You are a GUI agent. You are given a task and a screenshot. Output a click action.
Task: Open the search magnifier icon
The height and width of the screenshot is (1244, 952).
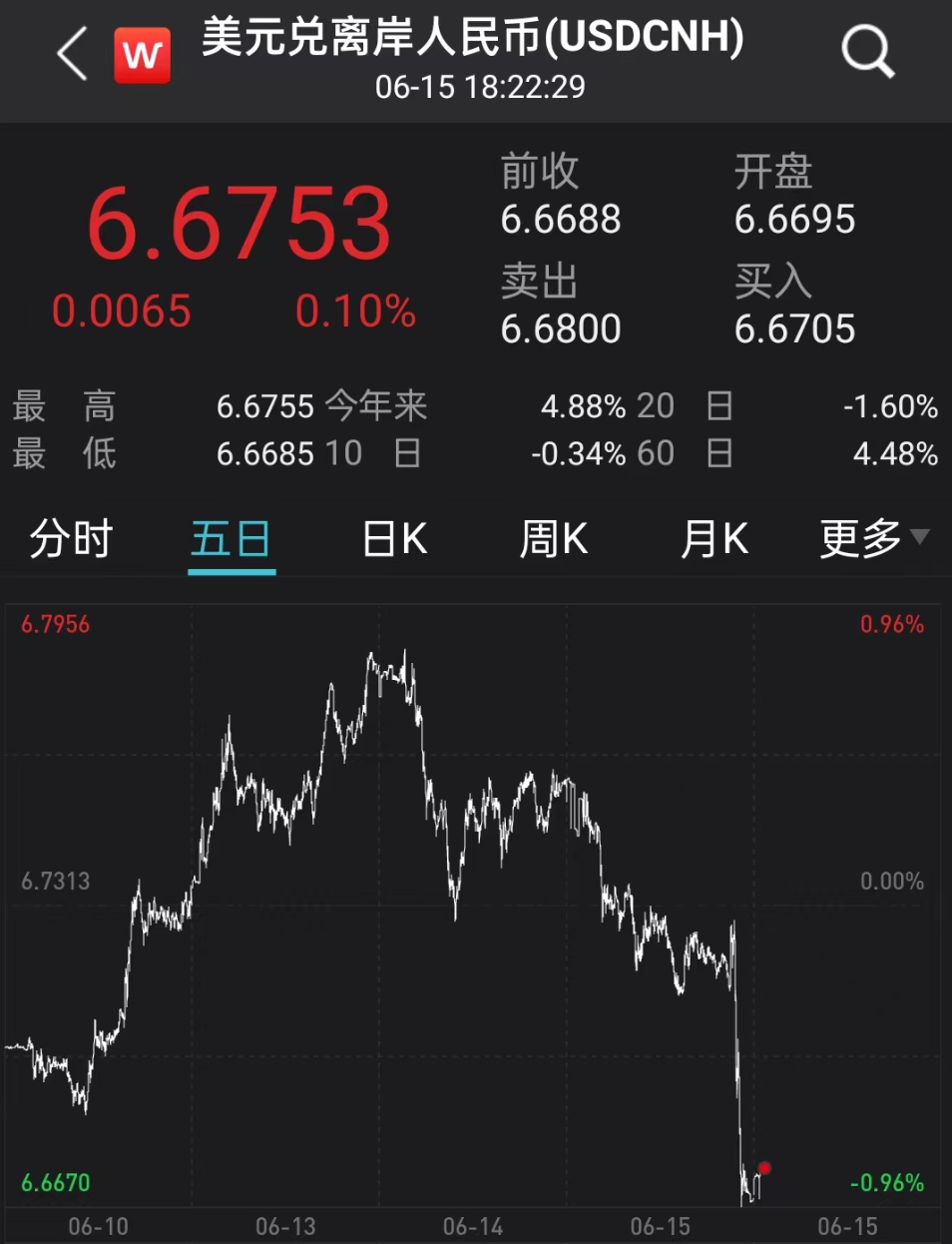click(867, 51)
